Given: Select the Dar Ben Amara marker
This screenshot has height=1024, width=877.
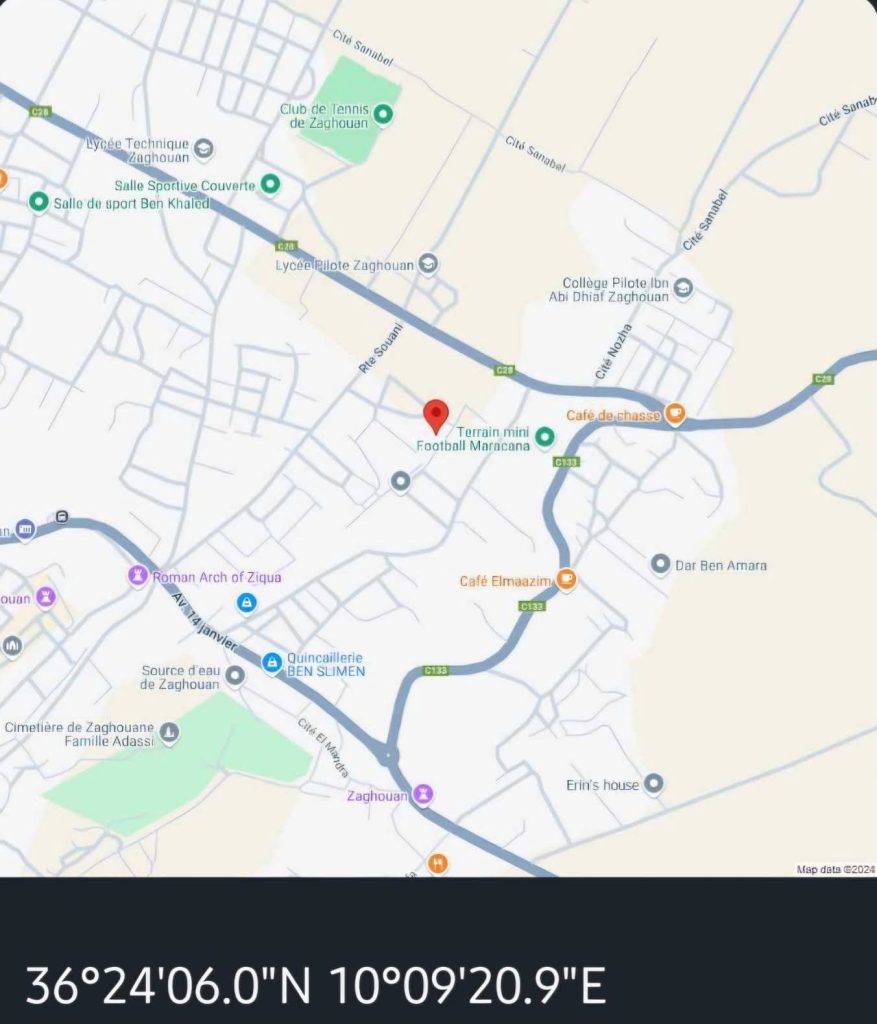Looking at the screenshot, I should click(x=660, y=564).
